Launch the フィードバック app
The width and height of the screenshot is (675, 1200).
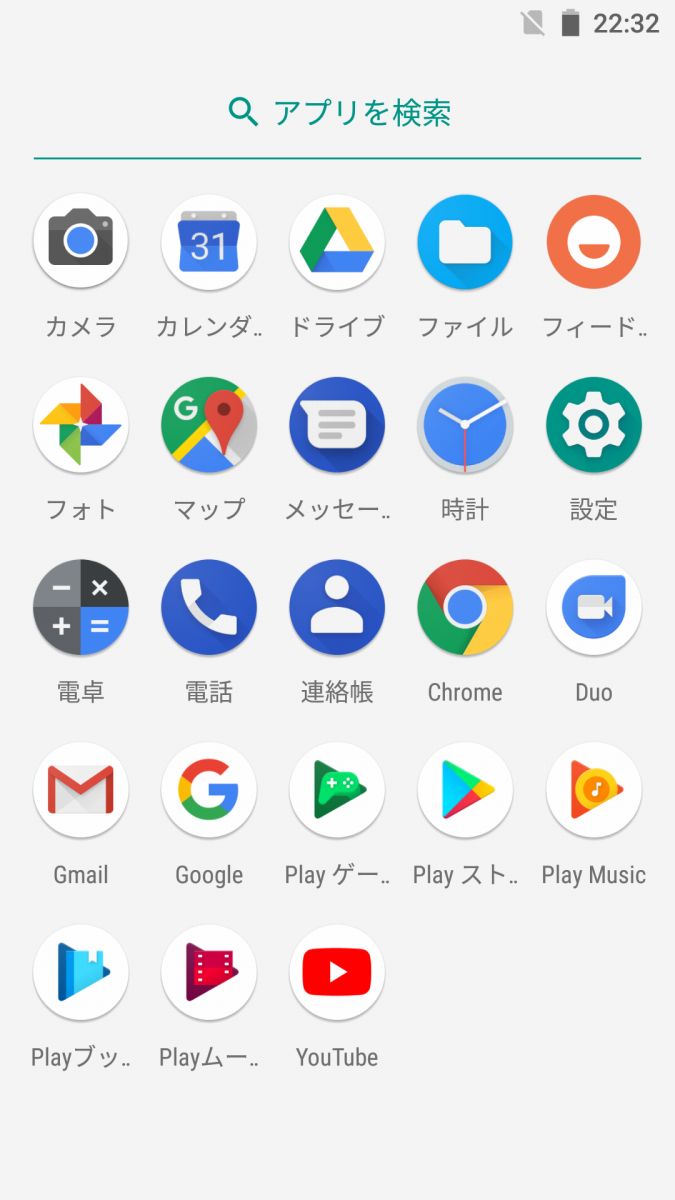(x=593, y=243)
